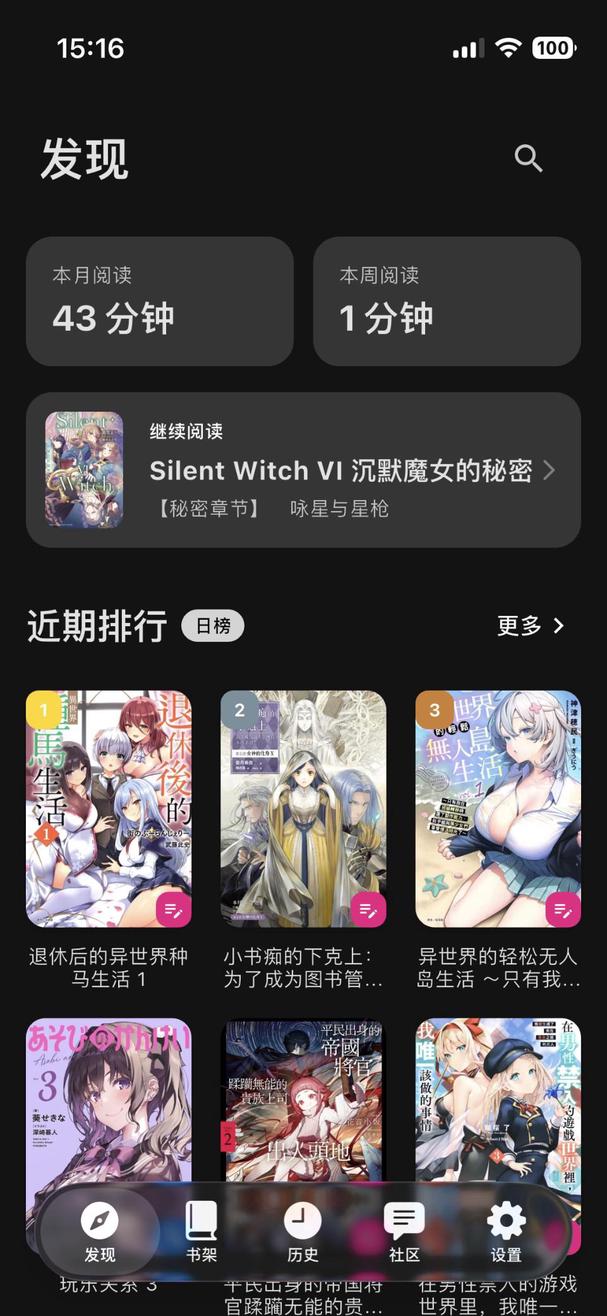Viewport: 607px width, 1316px height.
Task: Open the 设置 tab
Action: tap(506, 1231)
